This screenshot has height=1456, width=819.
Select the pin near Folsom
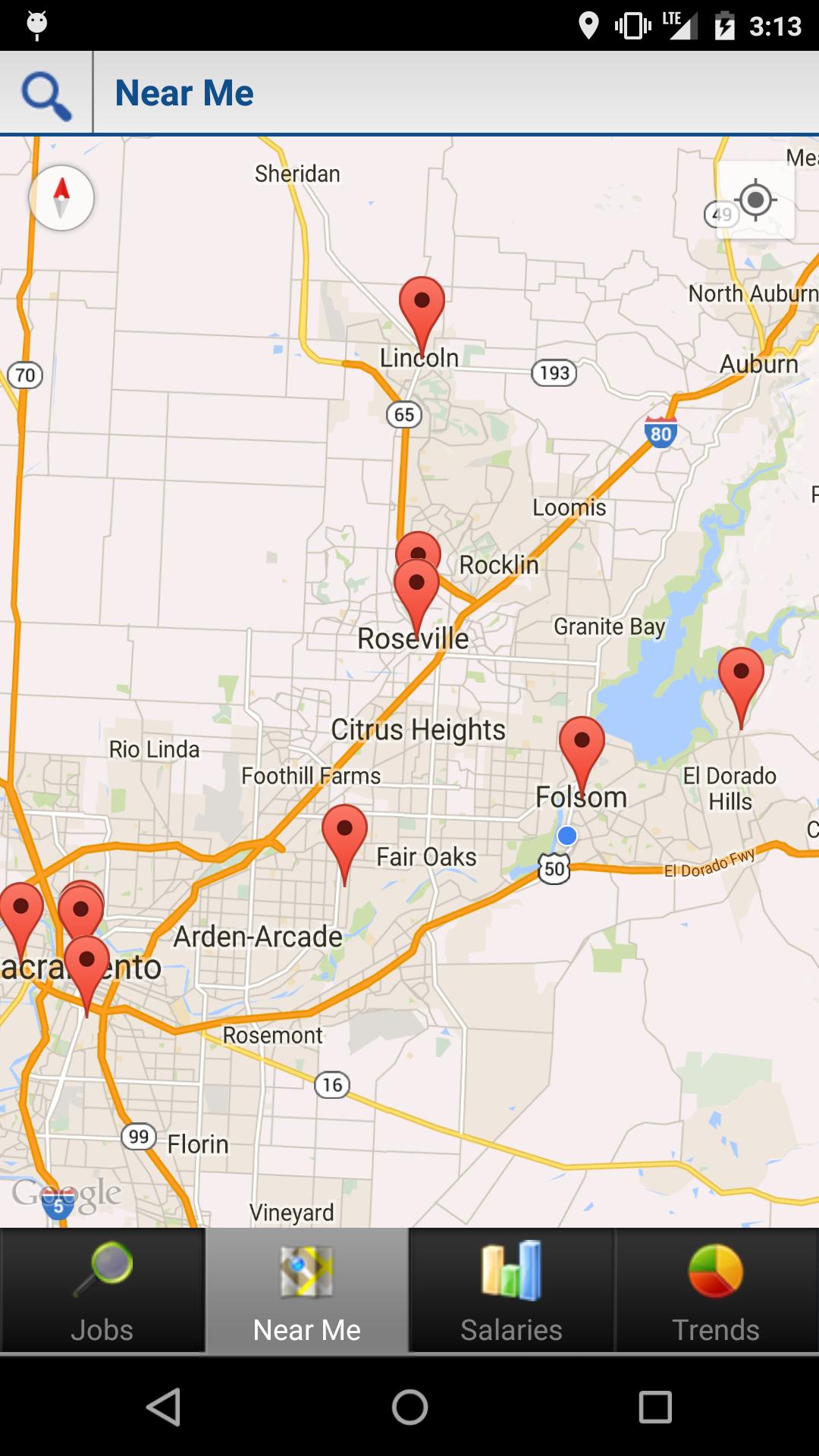click(x=582, y=745)
